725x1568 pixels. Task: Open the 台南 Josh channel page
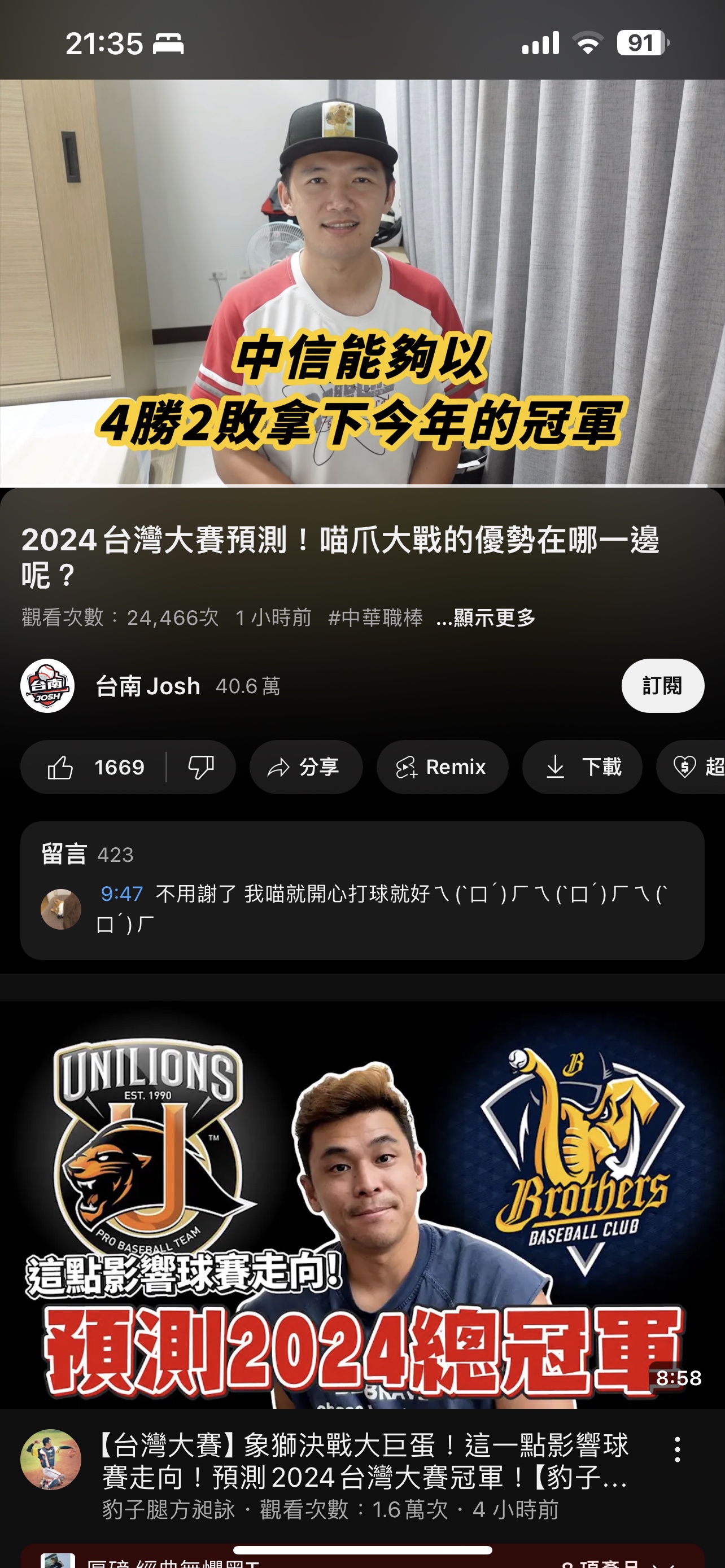click(x=148, y=686)
